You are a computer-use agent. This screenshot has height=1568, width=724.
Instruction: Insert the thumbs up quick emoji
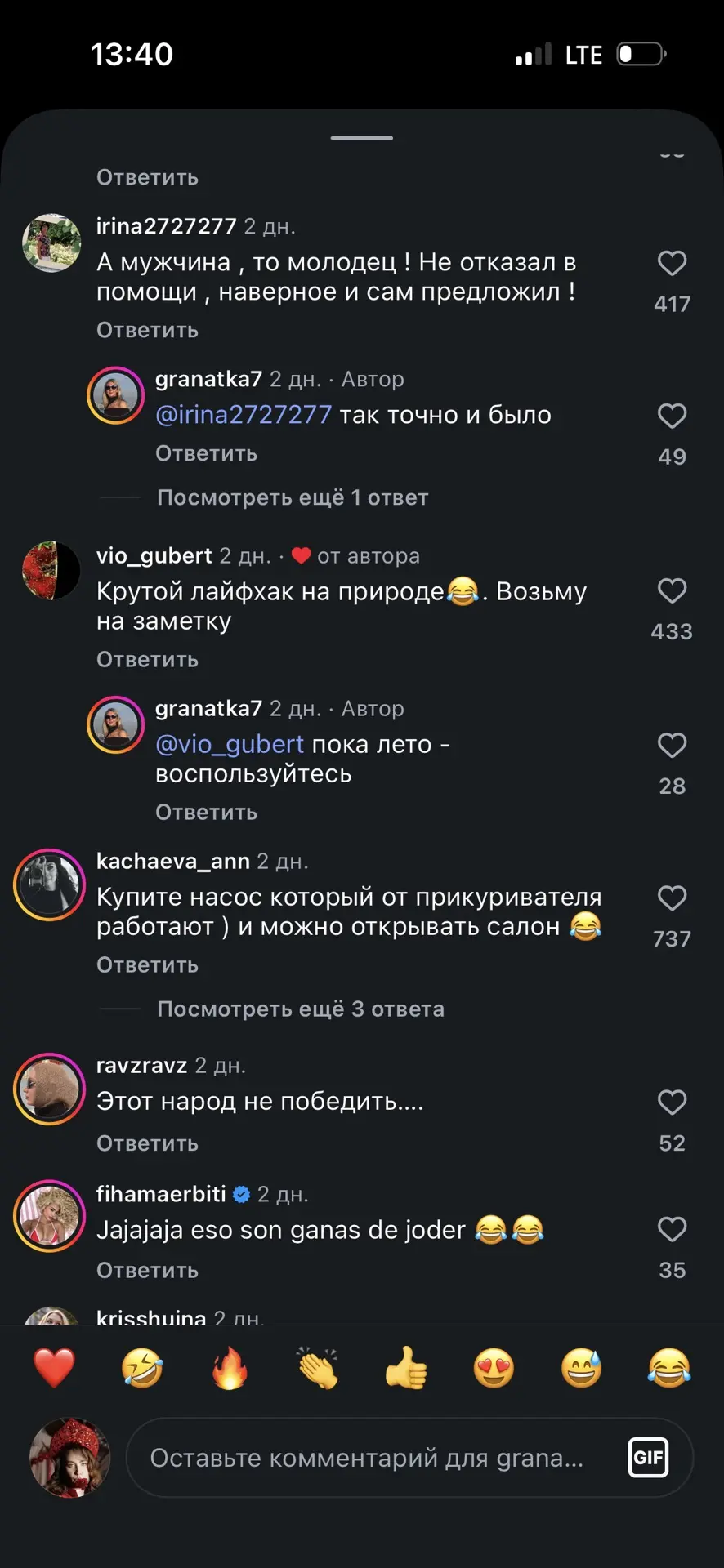pos(406,1368)
